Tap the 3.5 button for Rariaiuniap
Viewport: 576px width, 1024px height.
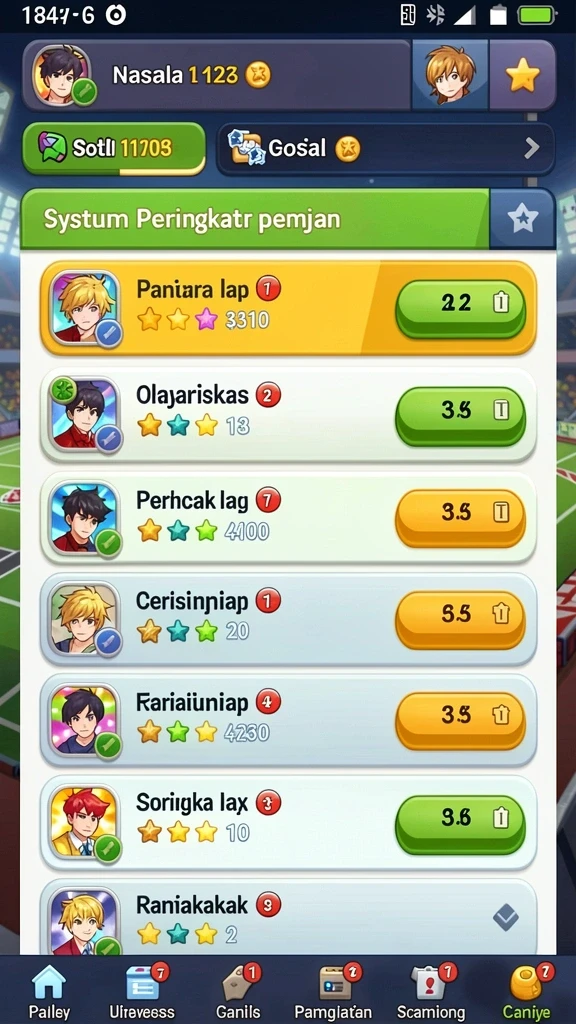tap(460, 715)
